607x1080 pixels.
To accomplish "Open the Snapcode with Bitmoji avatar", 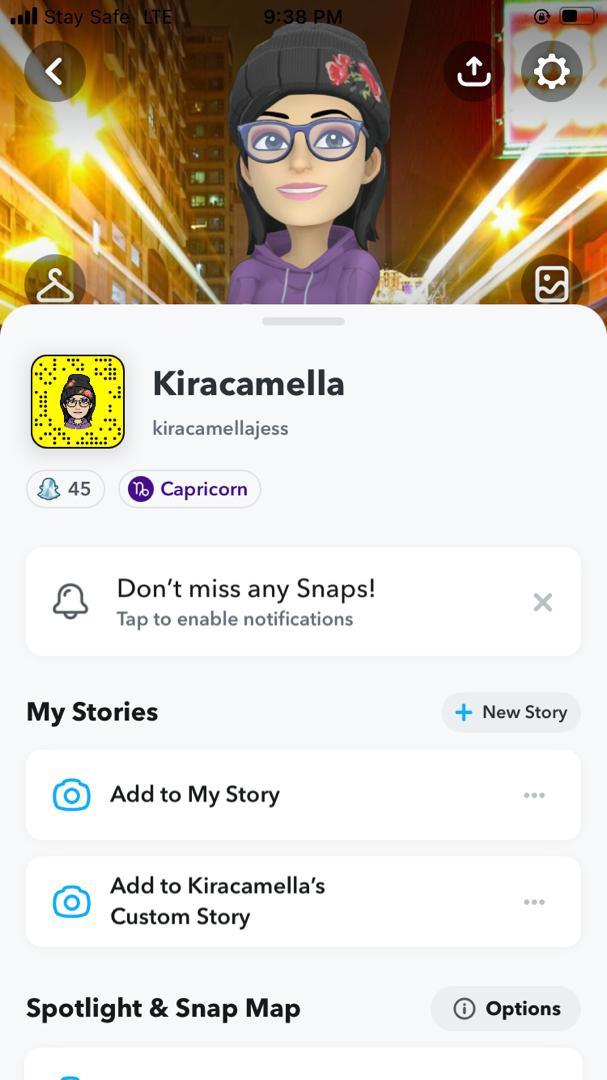I will pos(78,401).
